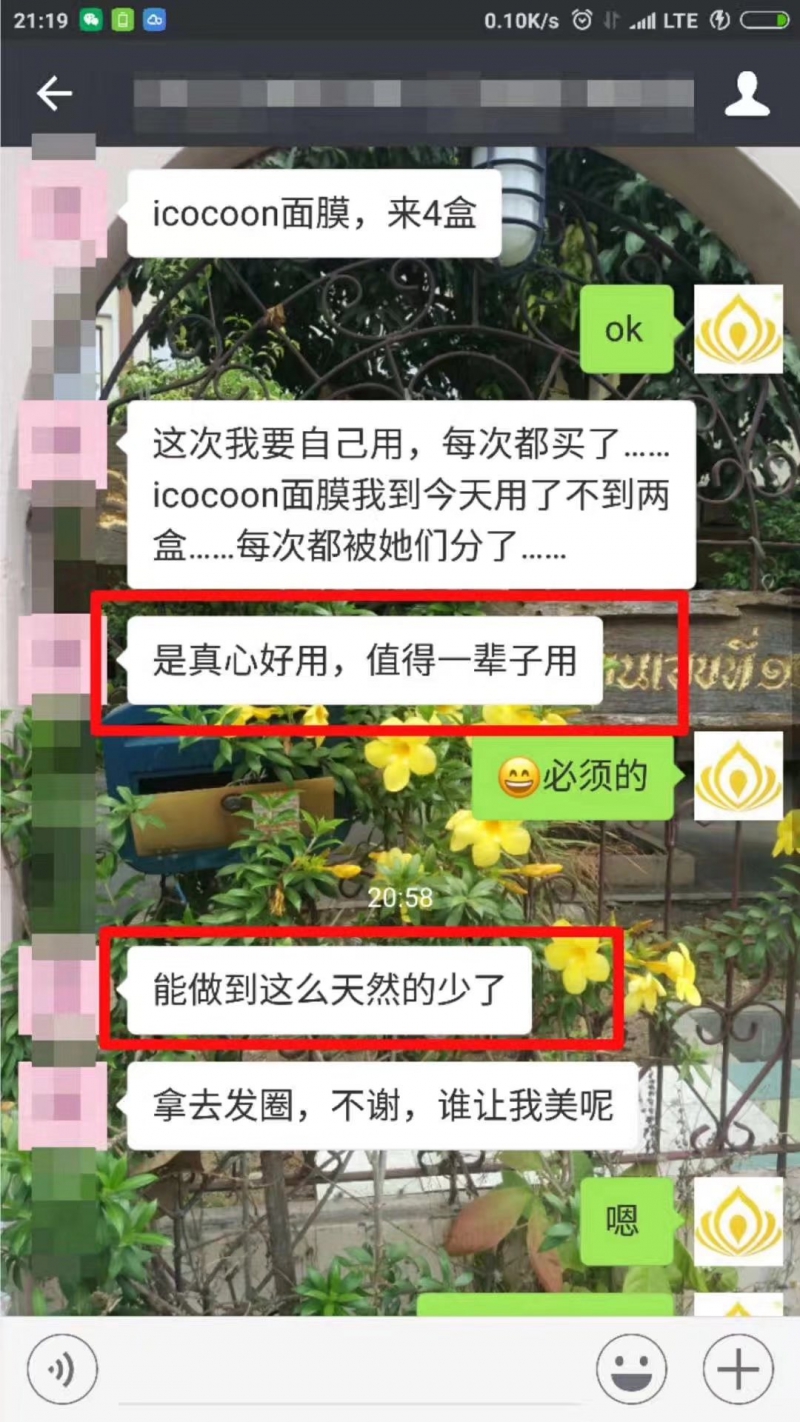Go back to the chat list
Image resolution: width=800 pixels, height=1422 pixels.
click(55, 94)
